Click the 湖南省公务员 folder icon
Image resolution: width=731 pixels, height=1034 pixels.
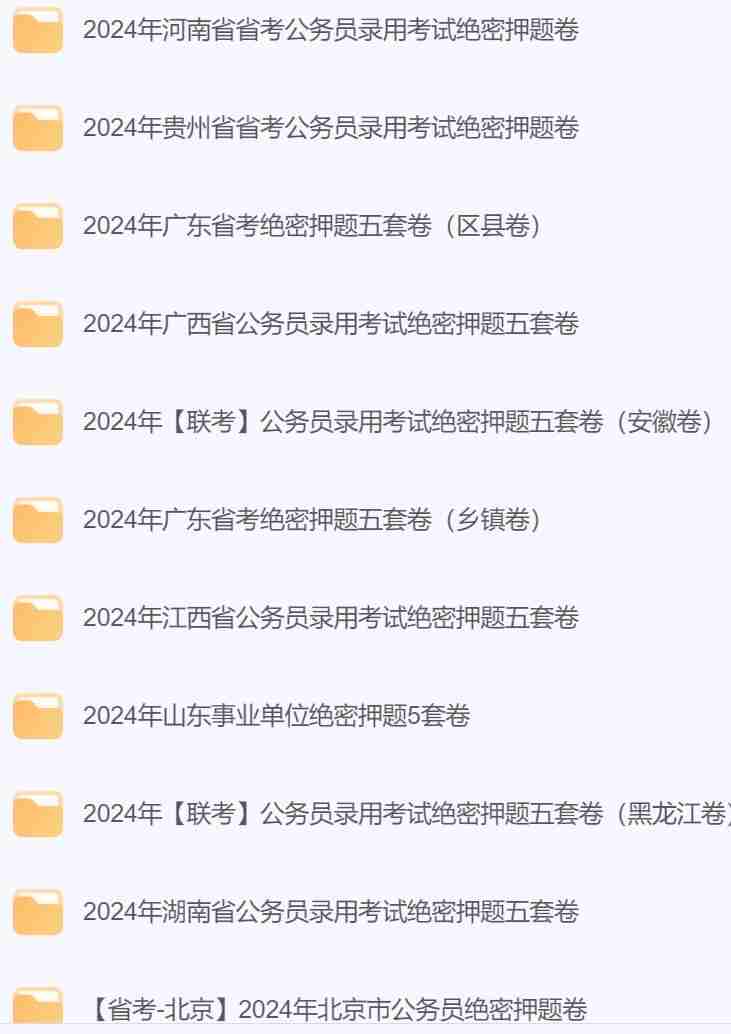(37, 912)
